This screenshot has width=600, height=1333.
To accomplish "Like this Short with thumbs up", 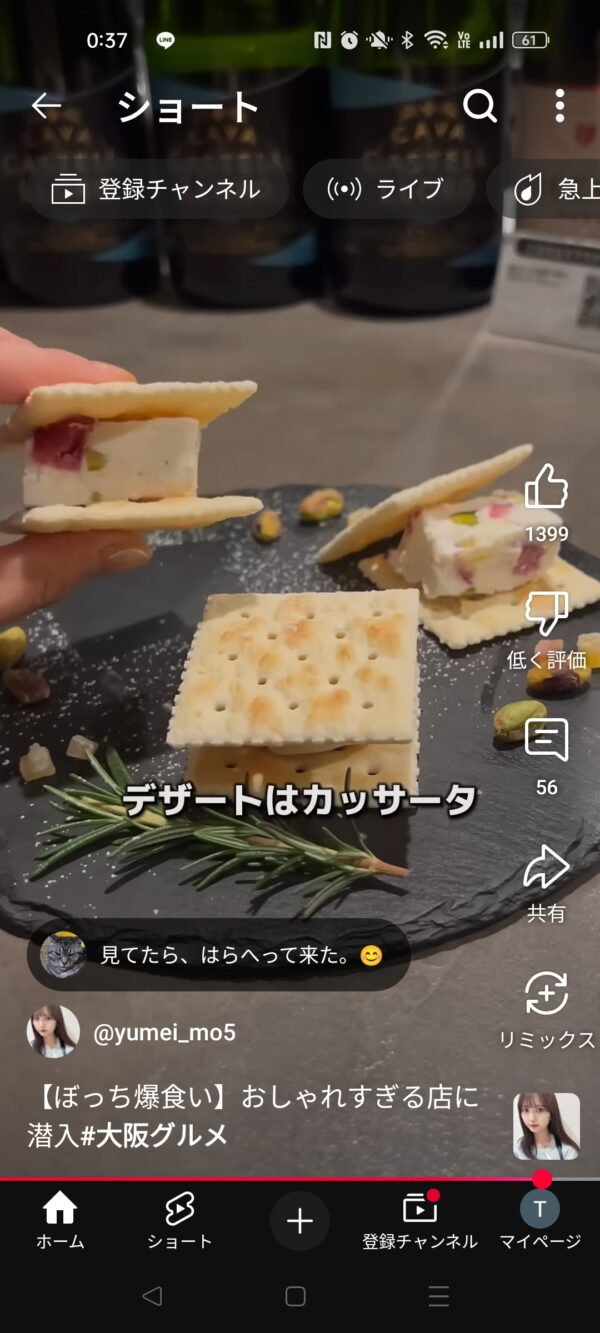I will (x=546, y=488).
